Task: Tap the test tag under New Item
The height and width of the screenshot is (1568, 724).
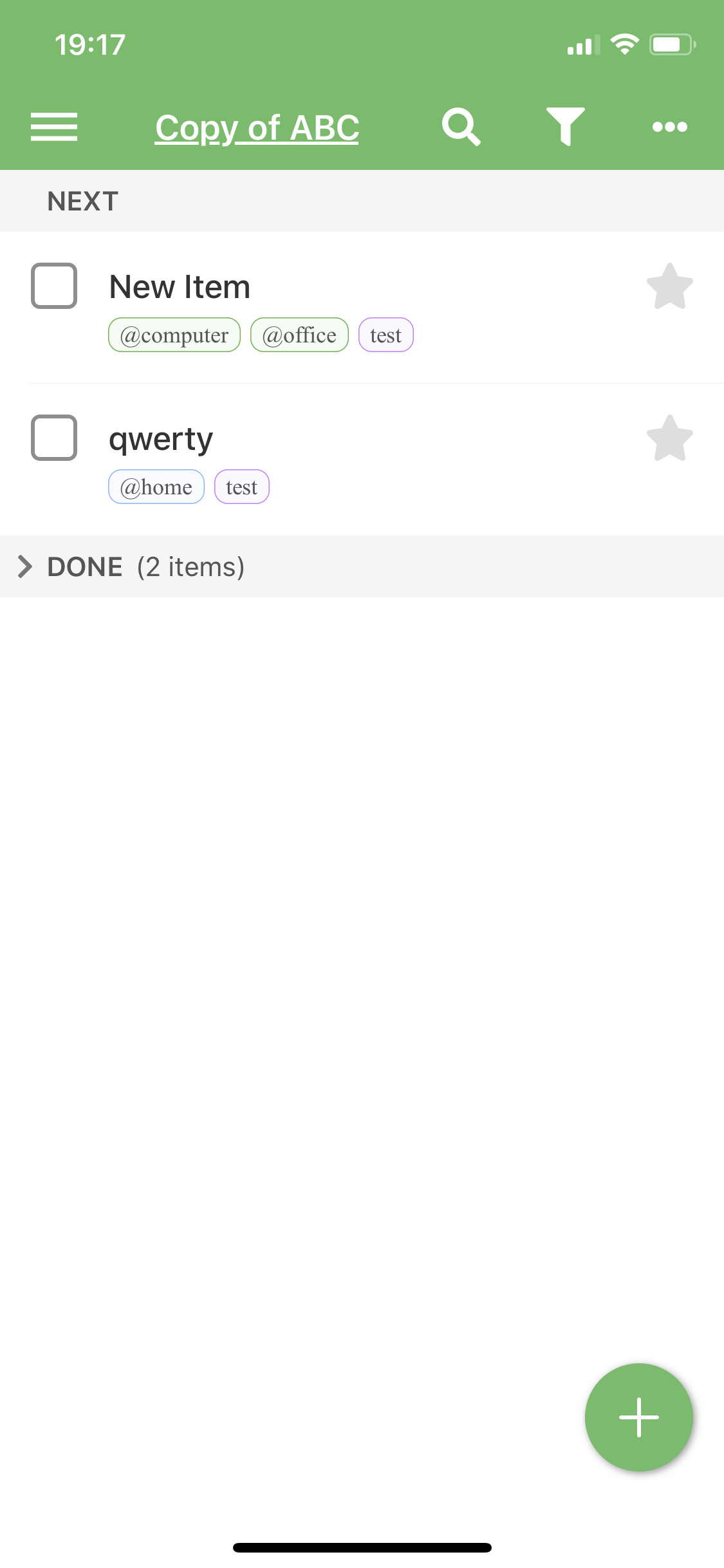Action: point(386,335)
